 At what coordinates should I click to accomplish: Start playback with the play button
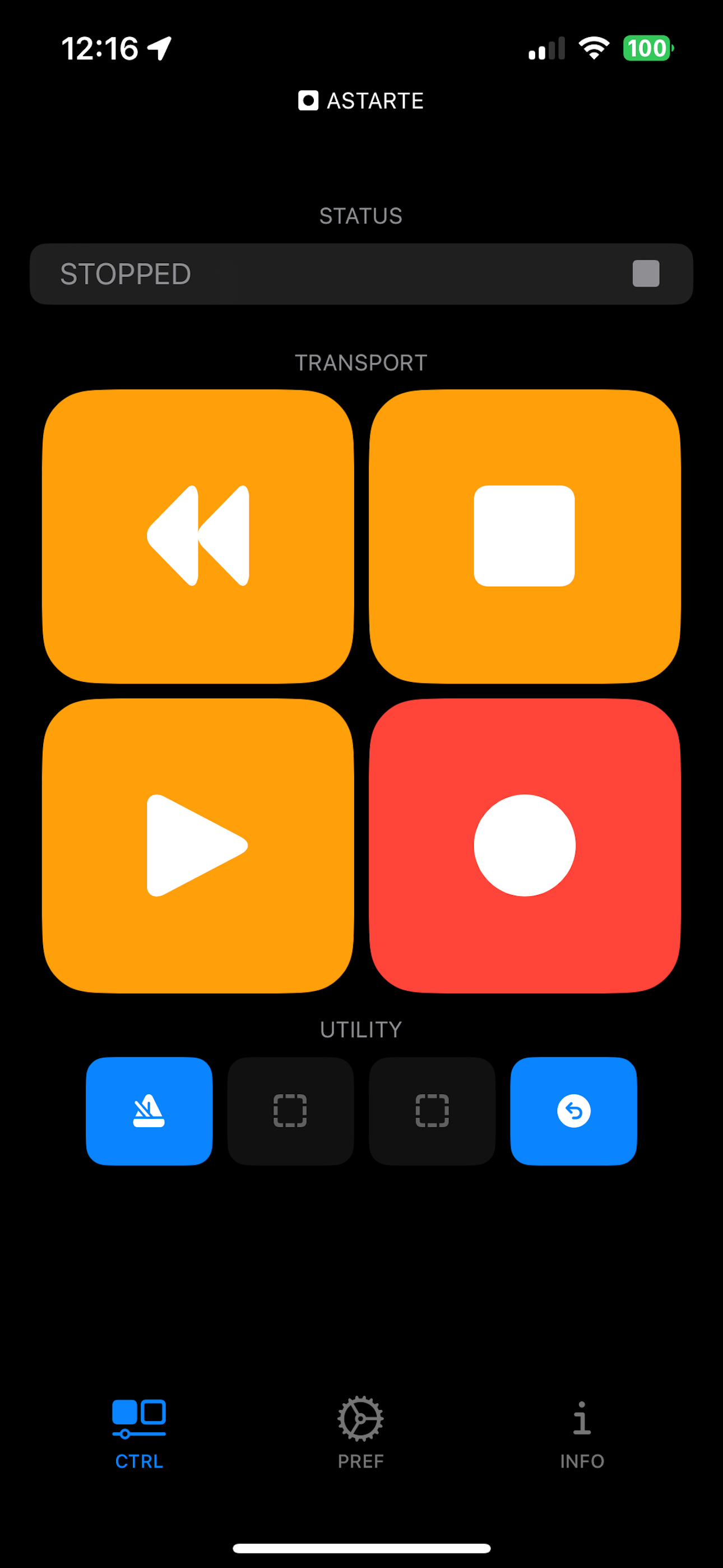[x=198, y=845]
